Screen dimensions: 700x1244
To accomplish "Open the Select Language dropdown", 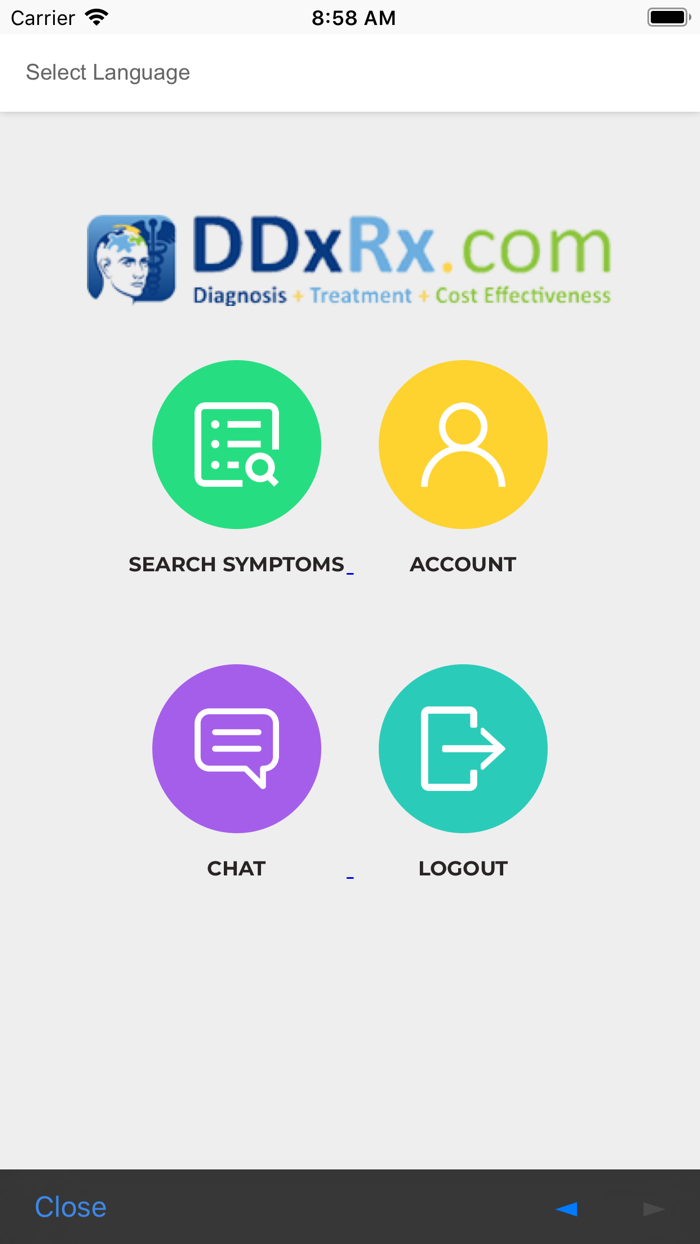I will pos(108,72).
